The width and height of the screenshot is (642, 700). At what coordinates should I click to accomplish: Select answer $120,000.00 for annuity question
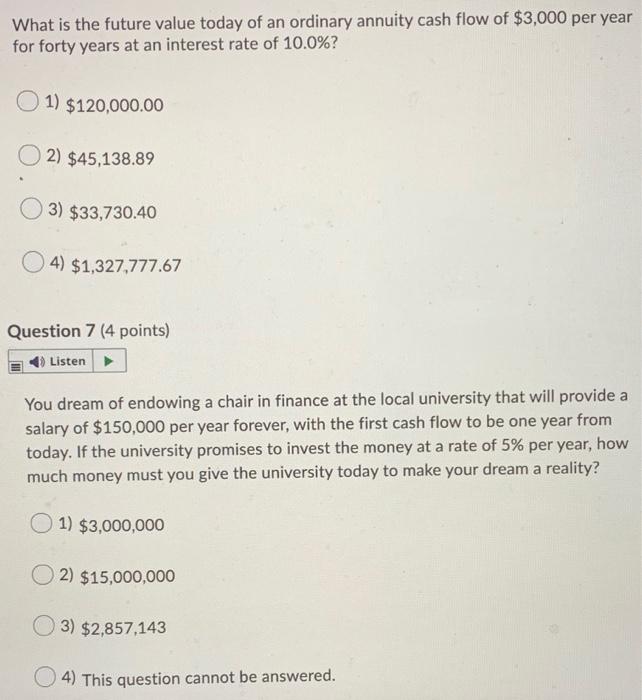30,104
